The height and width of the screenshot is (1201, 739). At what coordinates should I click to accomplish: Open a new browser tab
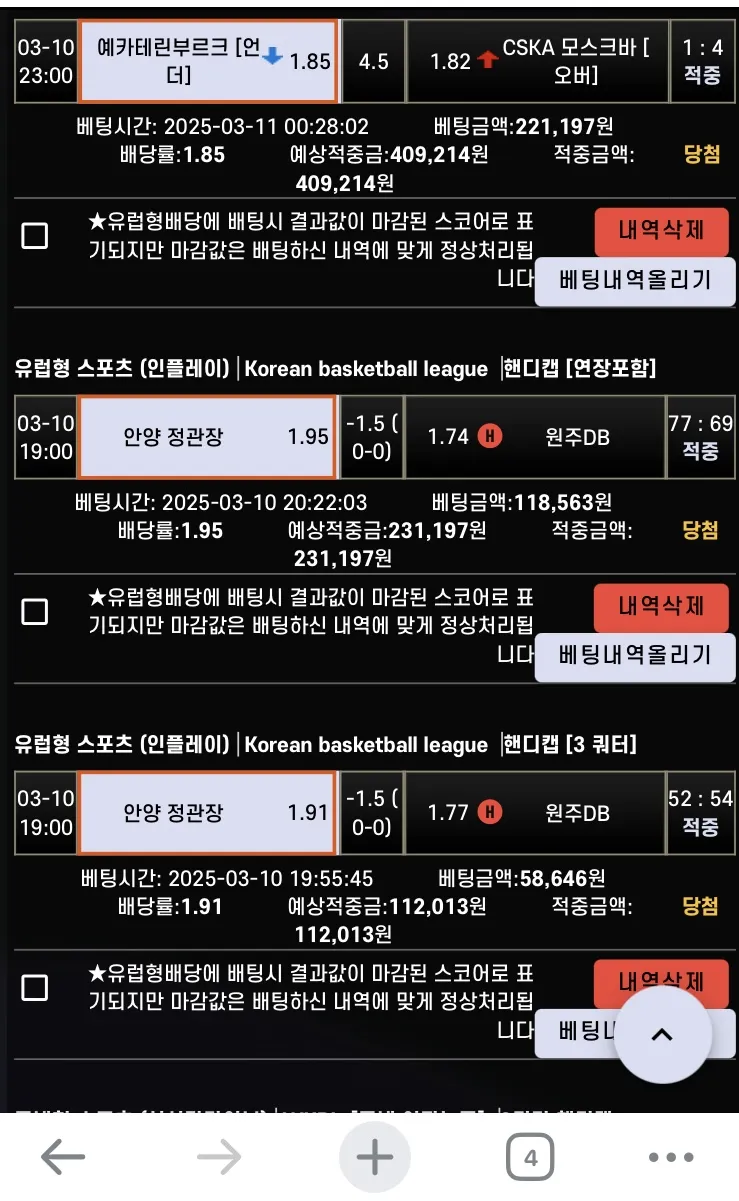coord(375,1158)
